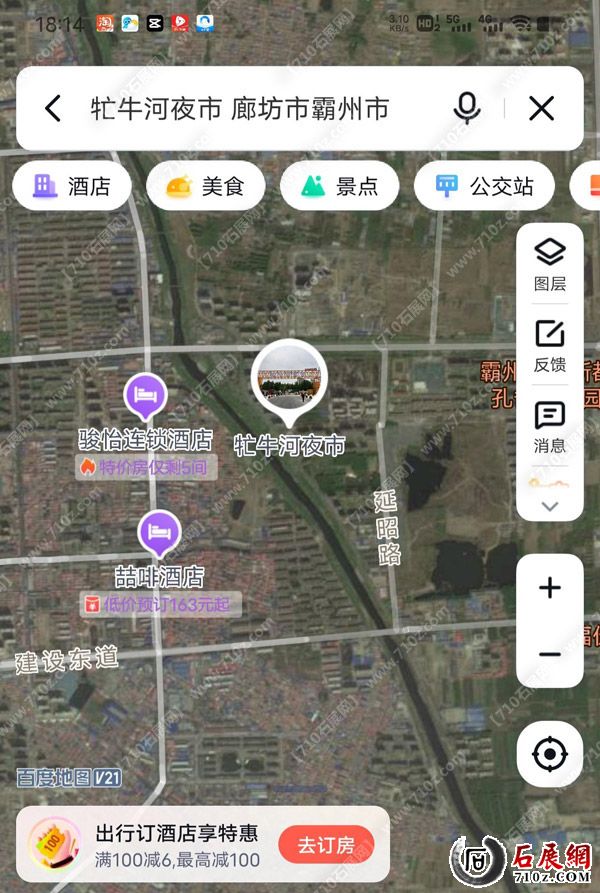Center map on my current location
This screenshot has height=893, width=600.
549,754
